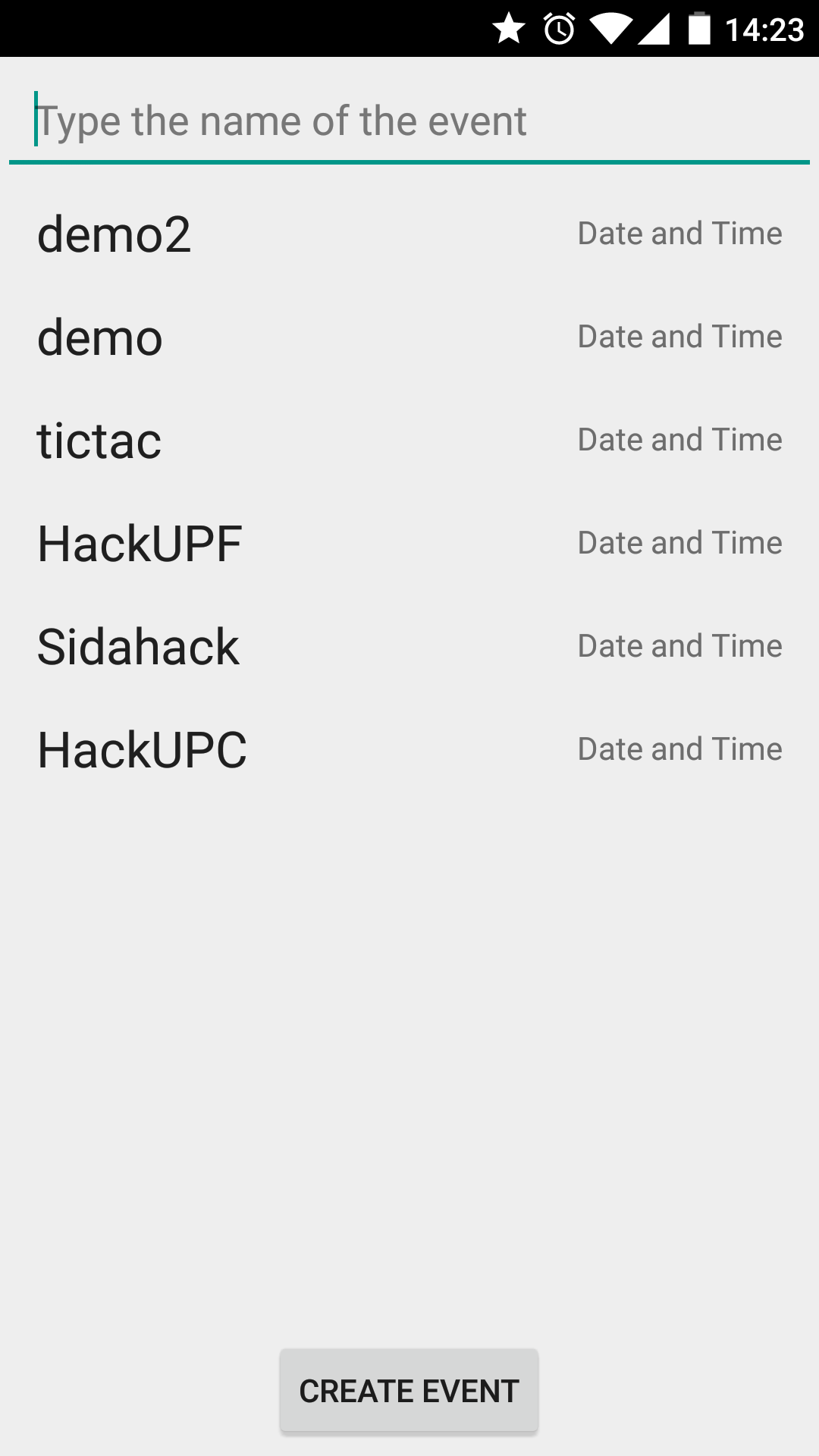View the Sidahack event
The image size is (819, 1456).
[x=138, y=647]
